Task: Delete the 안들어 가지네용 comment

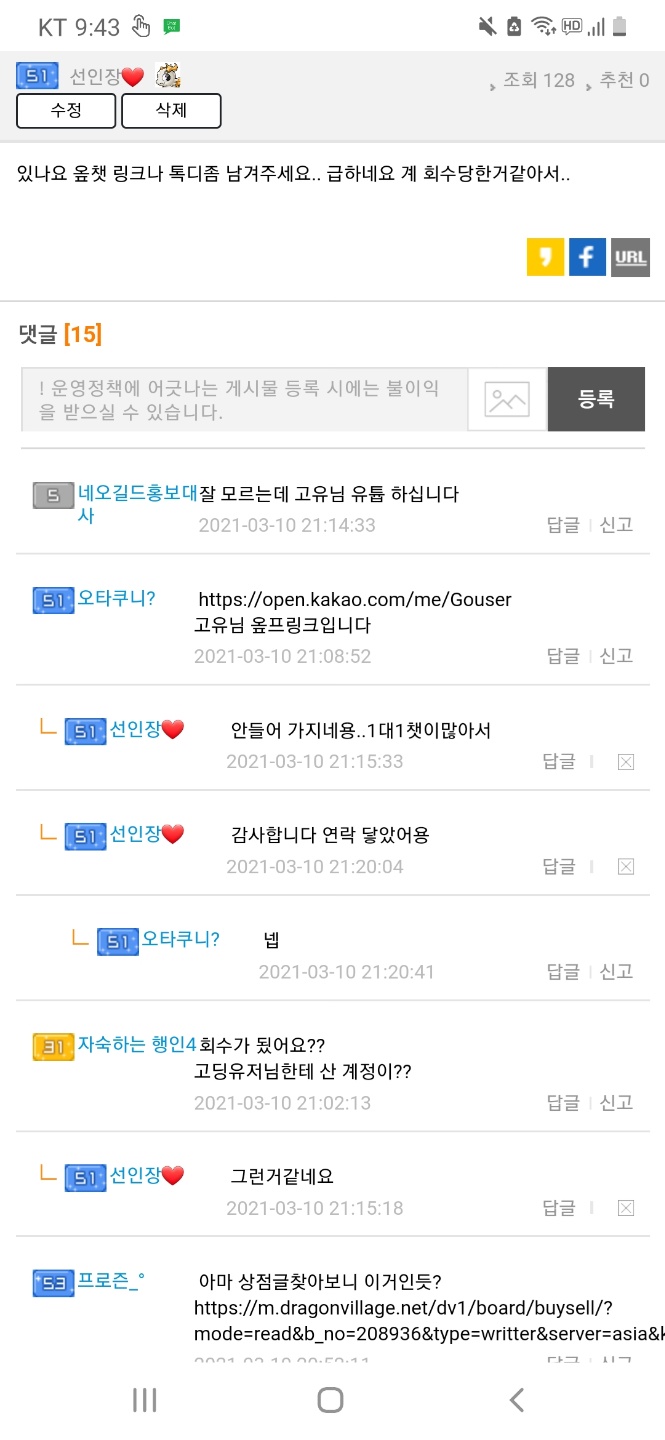Action: pyautogui.click(x=626, y=762)
